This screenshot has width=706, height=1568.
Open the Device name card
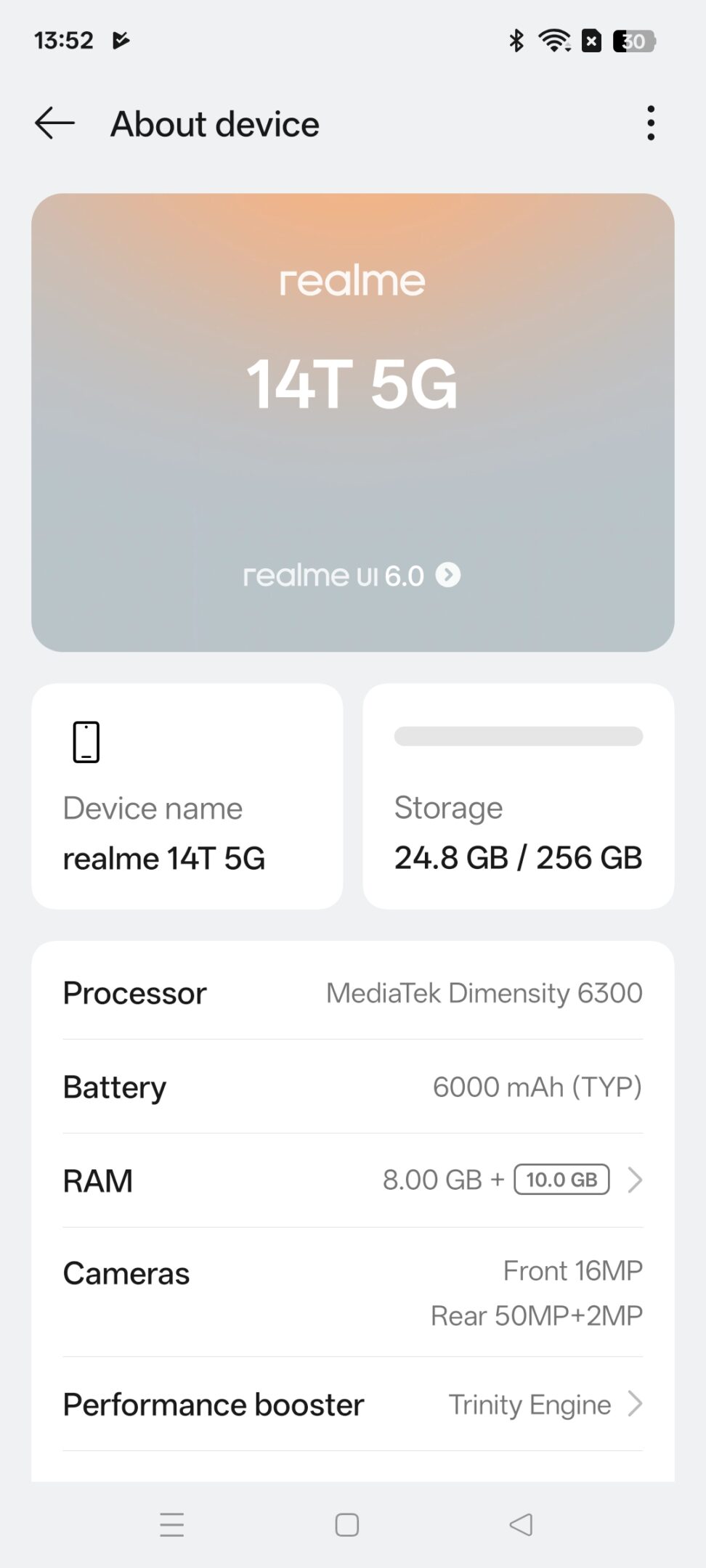pos(187,796)
